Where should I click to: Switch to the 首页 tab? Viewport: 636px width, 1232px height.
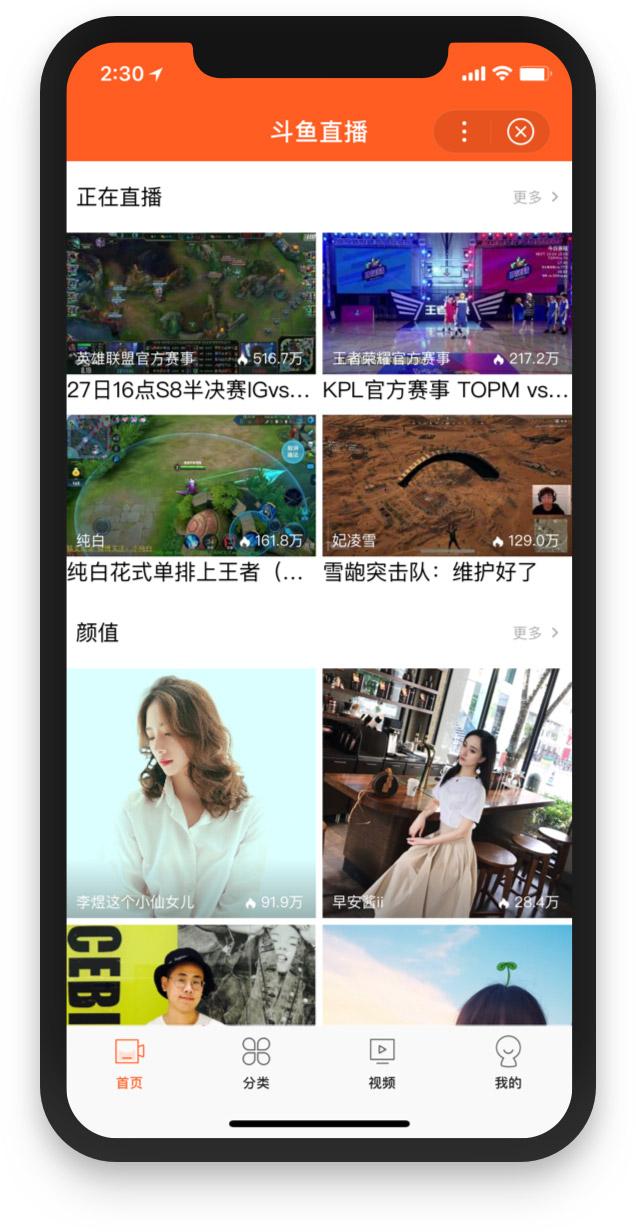[129, 1063]
